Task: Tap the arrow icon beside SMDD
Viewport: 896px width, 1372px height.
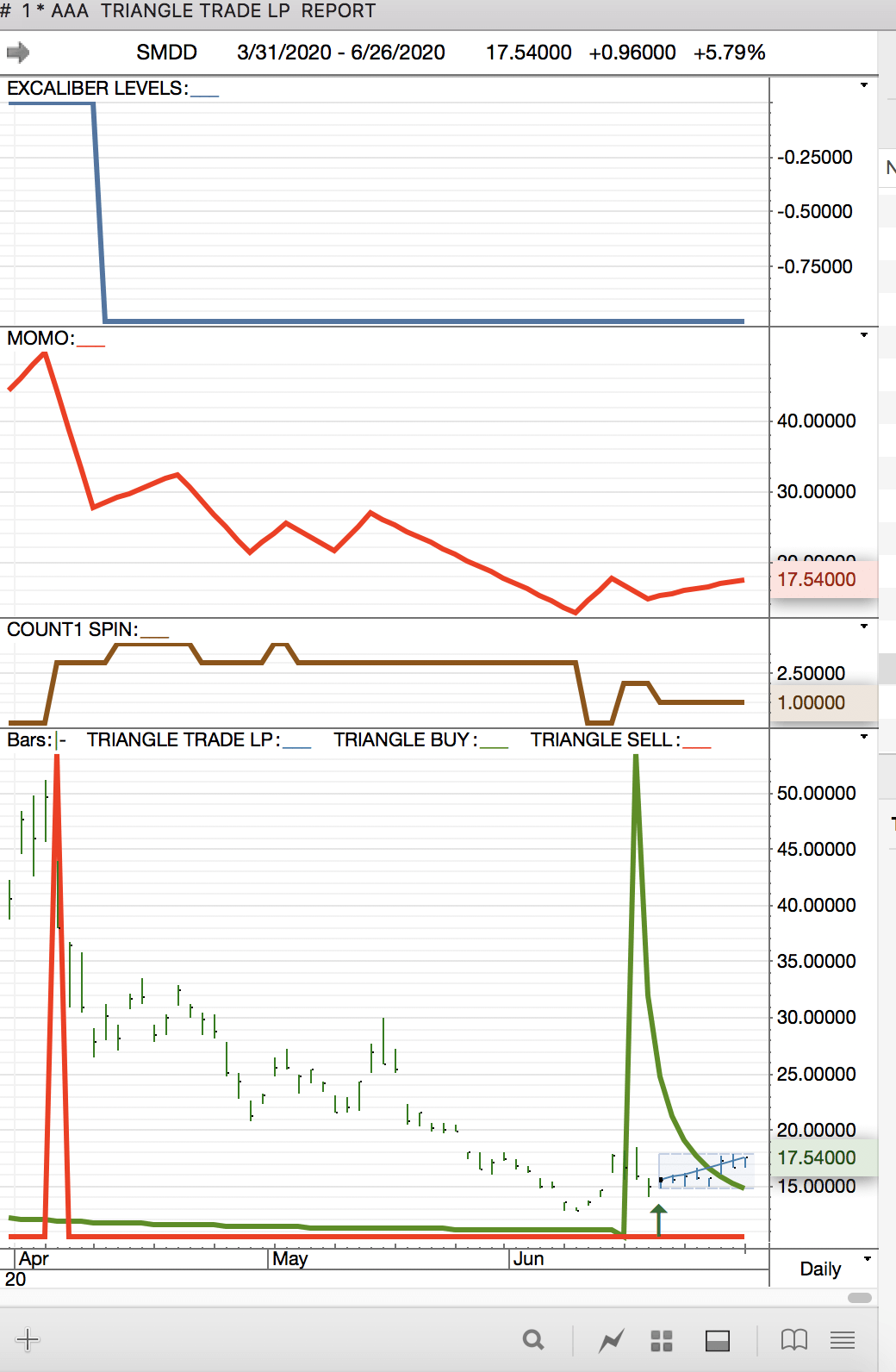Action: tap(18, 53)
